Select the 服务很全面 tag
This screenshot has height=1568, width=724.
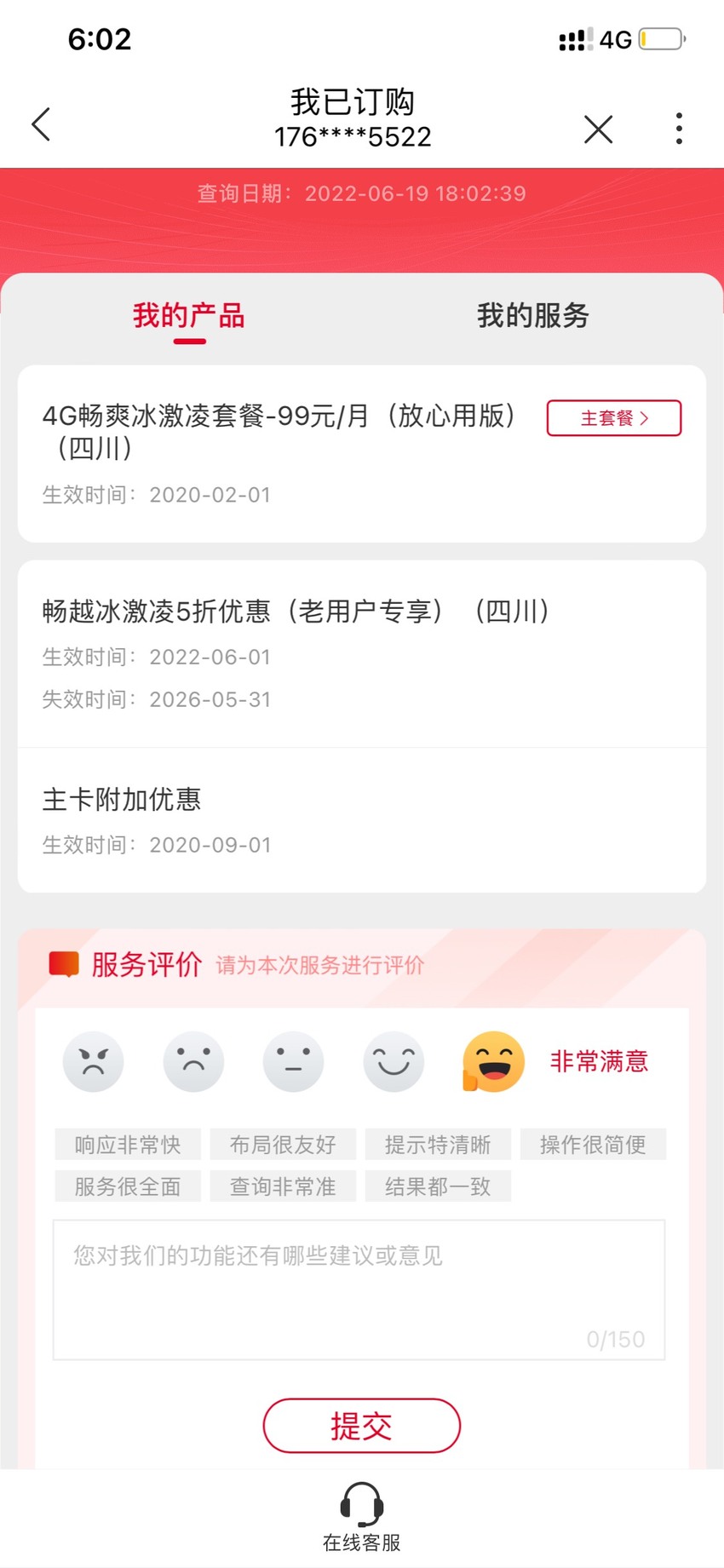[x=128, y=1186]
